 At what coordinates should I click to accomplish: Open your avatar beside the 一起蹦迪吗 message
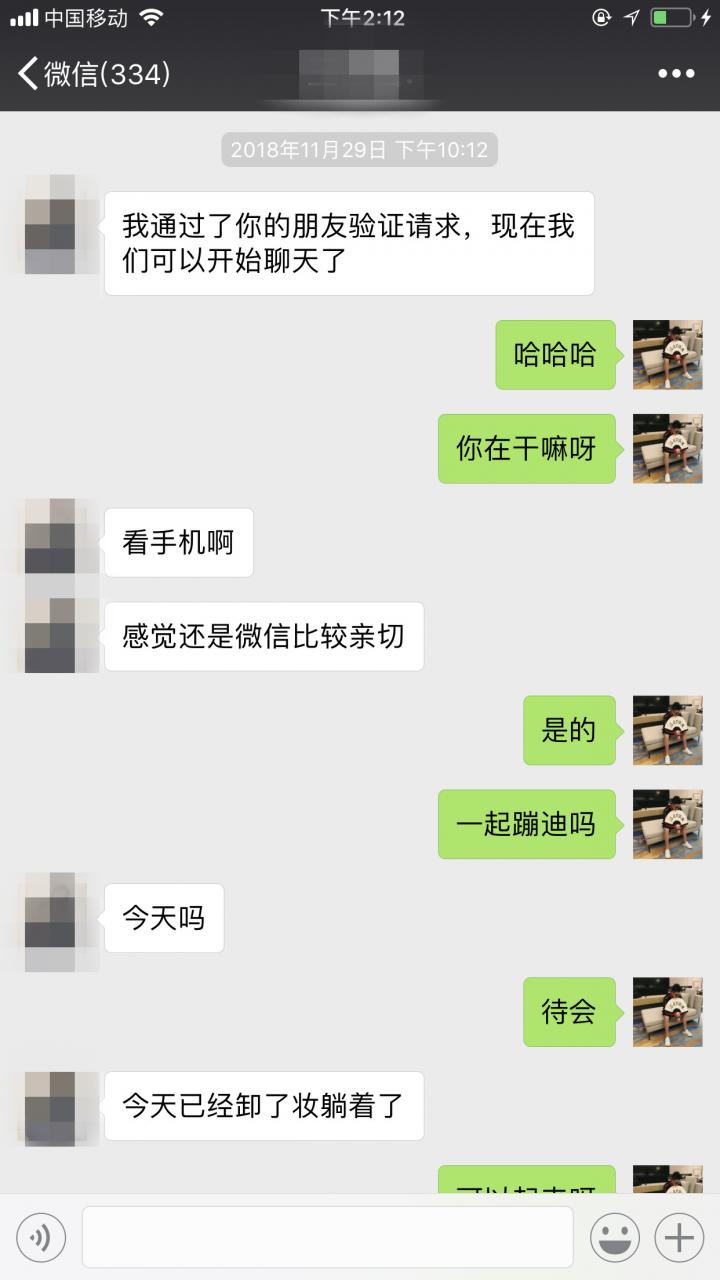[667, 824]
